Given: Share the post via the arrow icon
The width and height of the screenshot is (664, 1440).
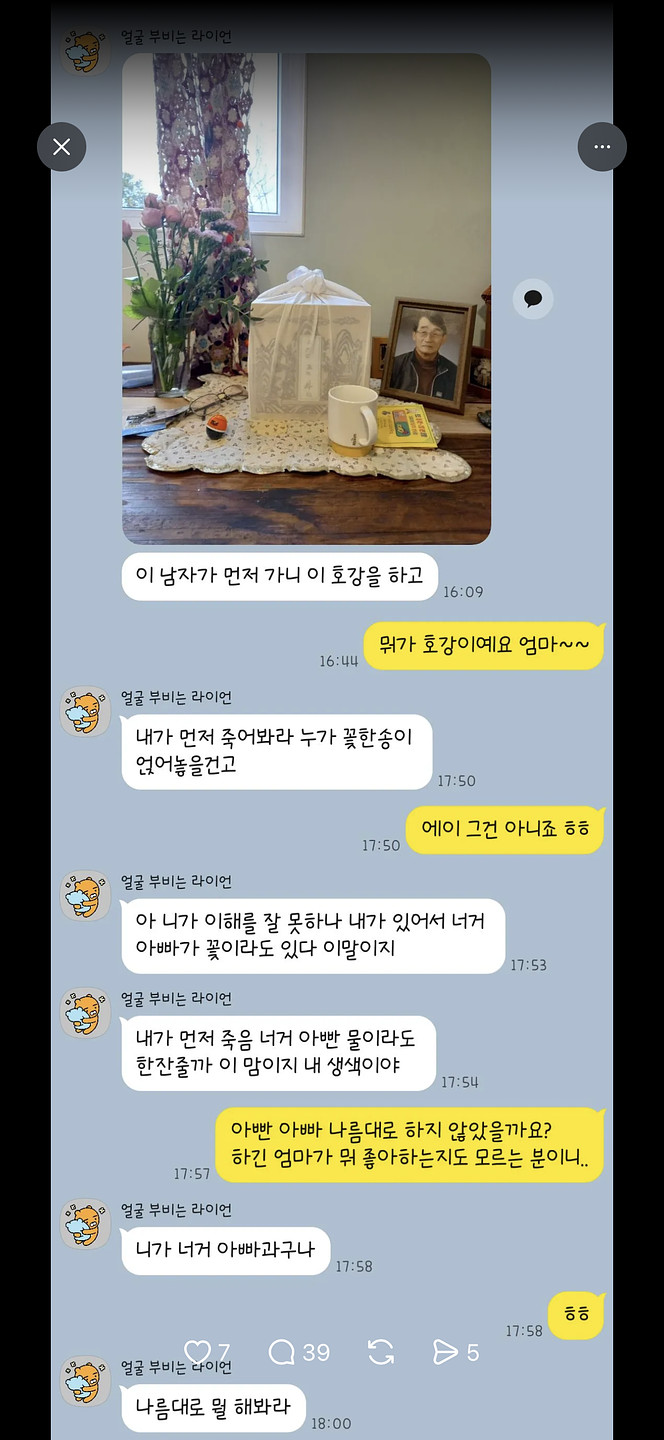Looking at the screenshot, I should coord(445,1352).
